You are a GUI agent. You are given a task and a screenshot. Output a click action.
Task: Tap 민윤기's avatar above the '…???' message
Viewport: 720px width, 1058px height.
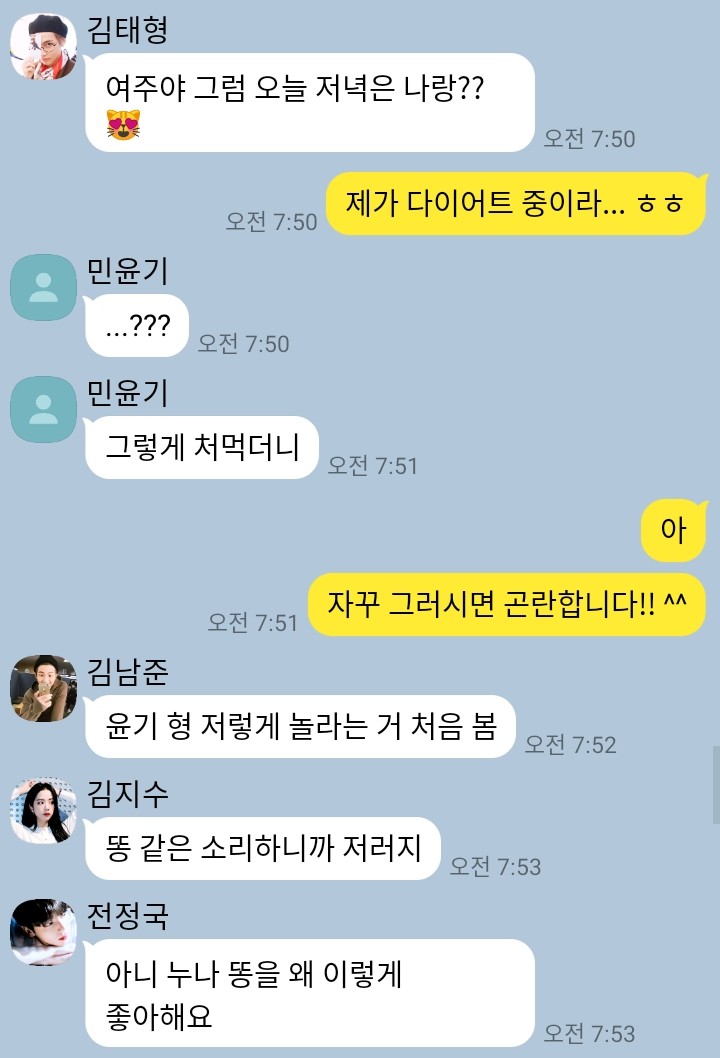point(43,288)
